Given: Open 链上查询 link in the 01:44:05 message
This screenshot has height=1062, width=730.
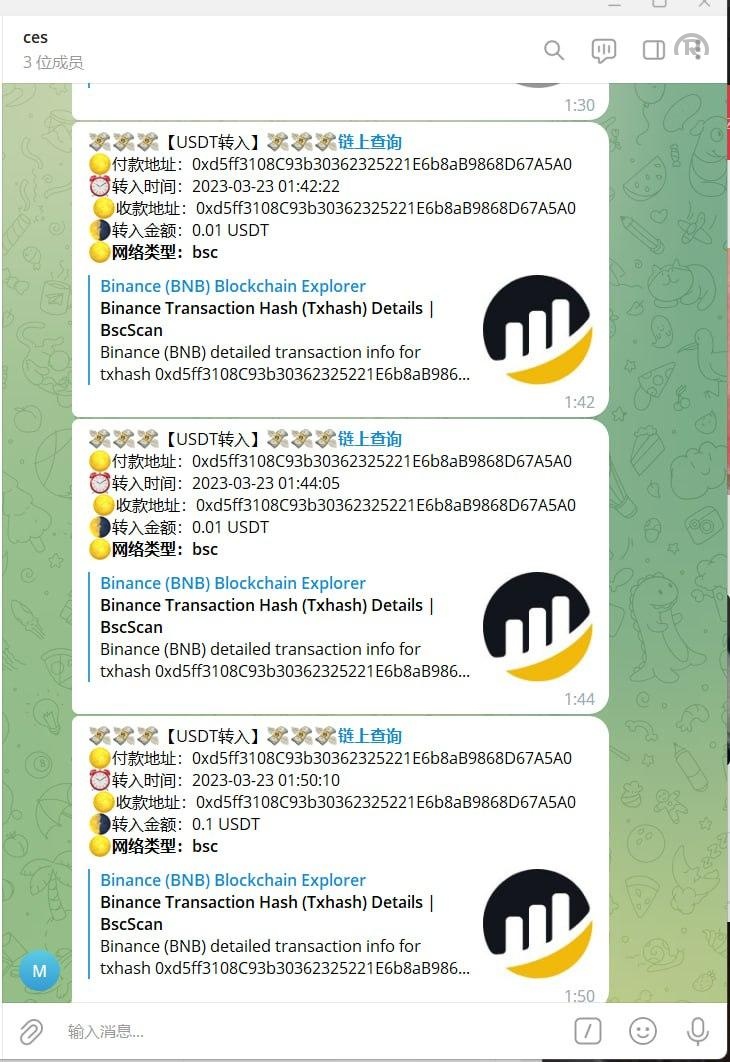Looking at the screenshot, I should [x=370, y=439].
